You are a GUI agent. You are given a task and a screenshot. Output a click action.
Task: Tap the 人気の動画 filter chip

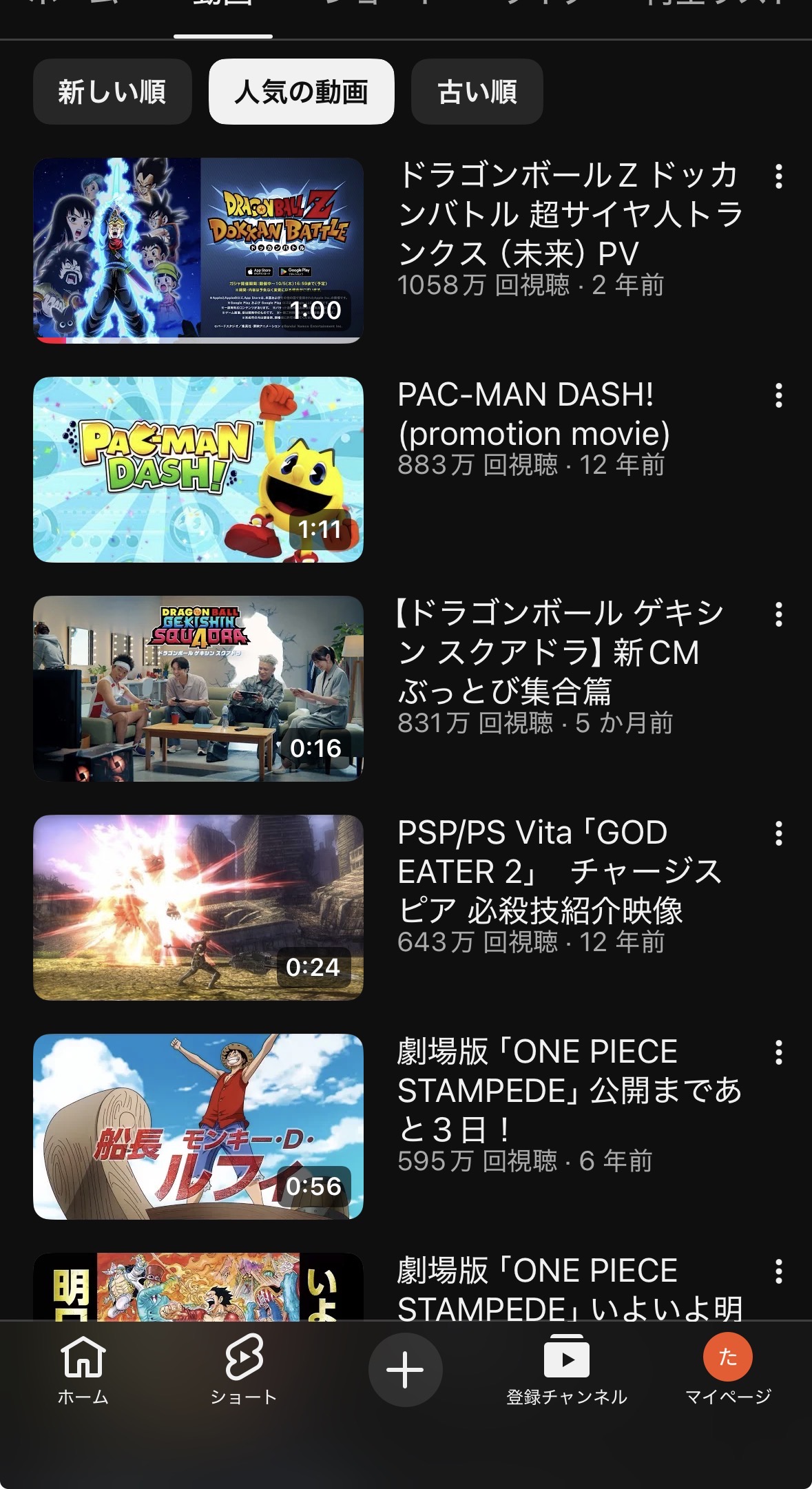pyautogui.click(x=301, y=92)
